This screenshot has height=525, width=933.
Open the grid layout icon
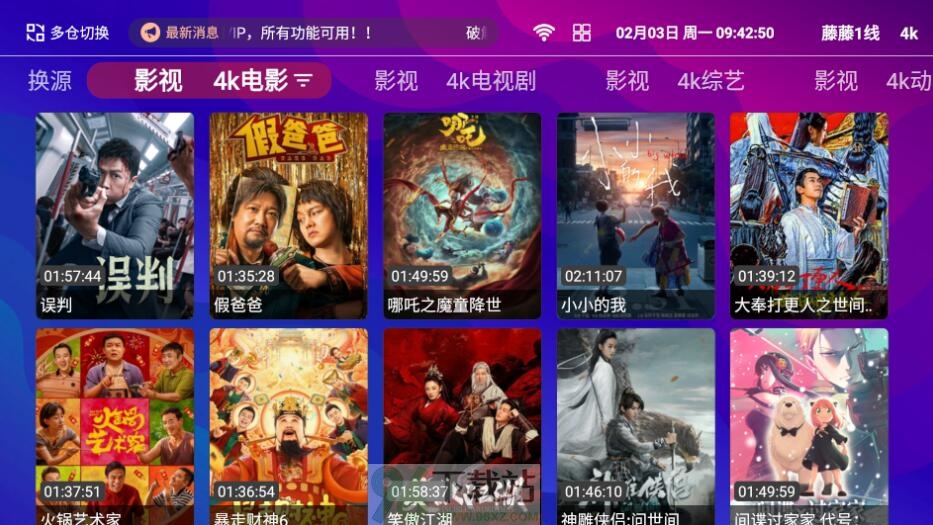(582, 33)
